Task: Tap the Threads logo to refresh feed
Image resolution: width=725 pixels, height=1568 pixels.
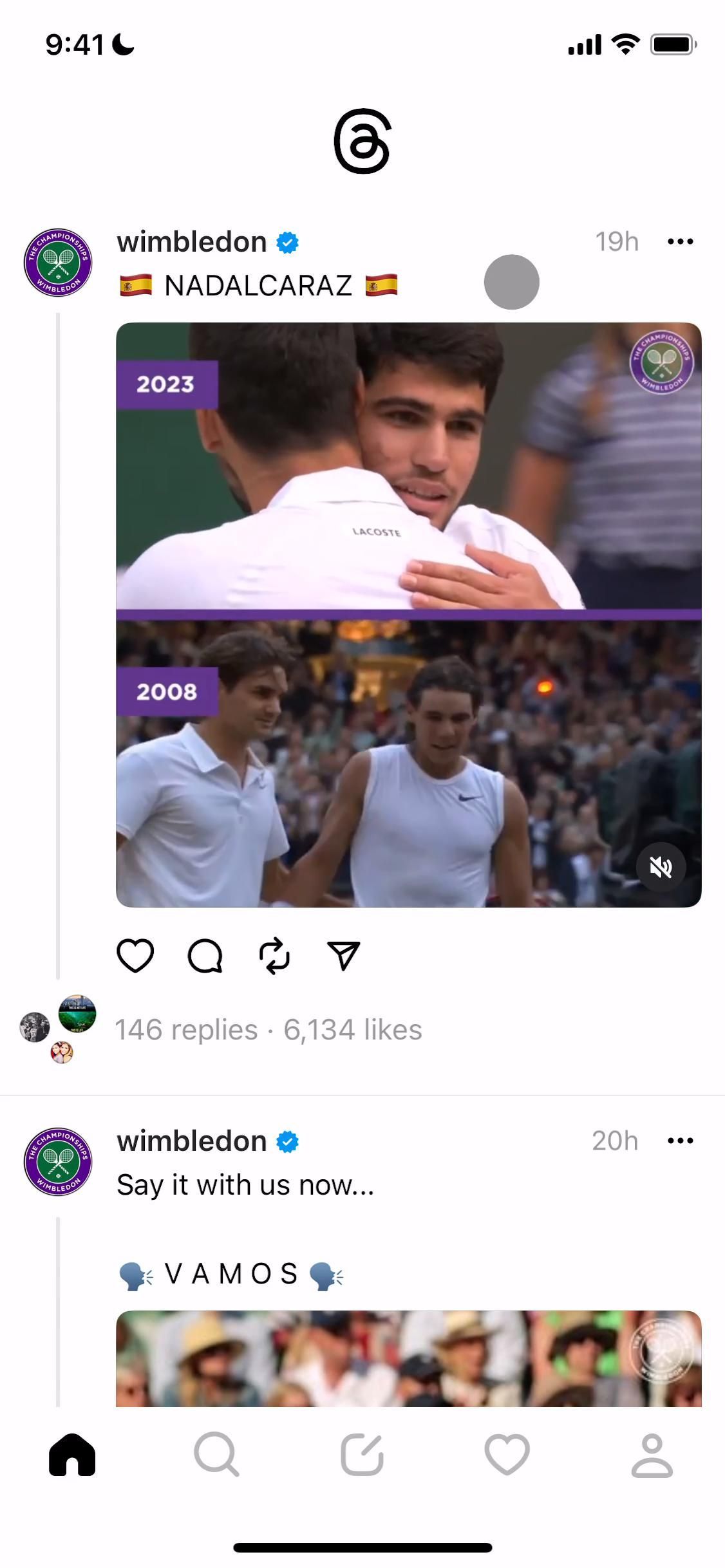Action: coord(362,142)
